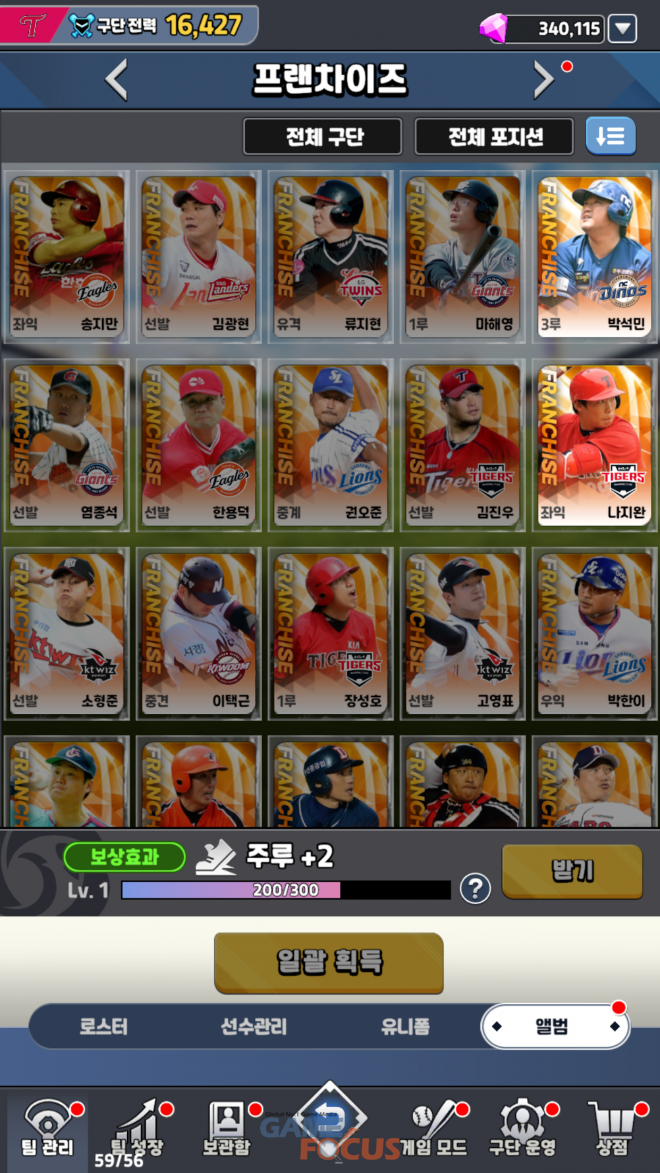
Task: Open 보관함 in the bottom navigation
Action: (228, 1130)
